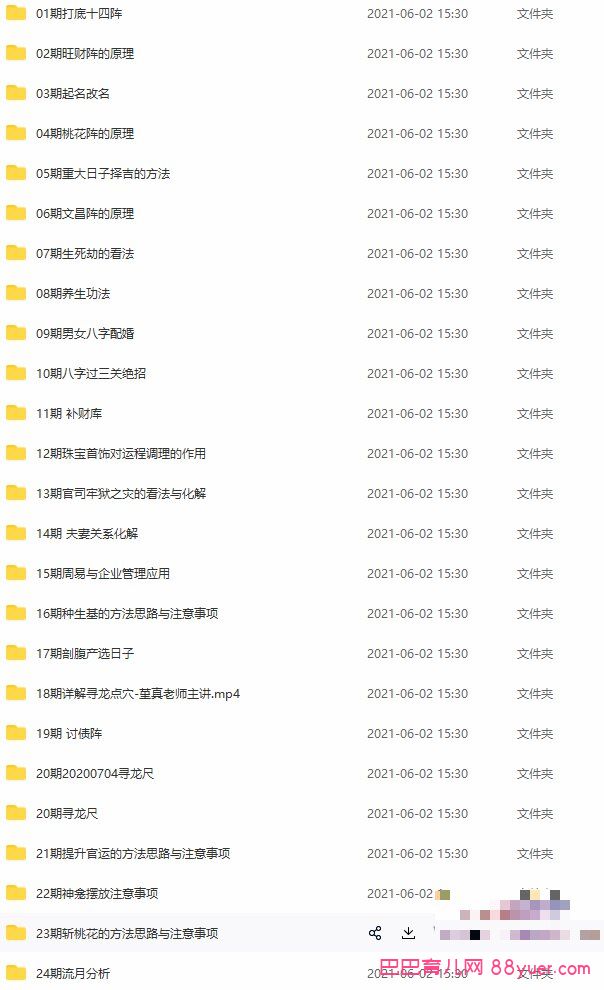This screenshot has height=990, width=604.
Task: Open the 04期桃花阵的原理 folder
Action: pos(85,134)
